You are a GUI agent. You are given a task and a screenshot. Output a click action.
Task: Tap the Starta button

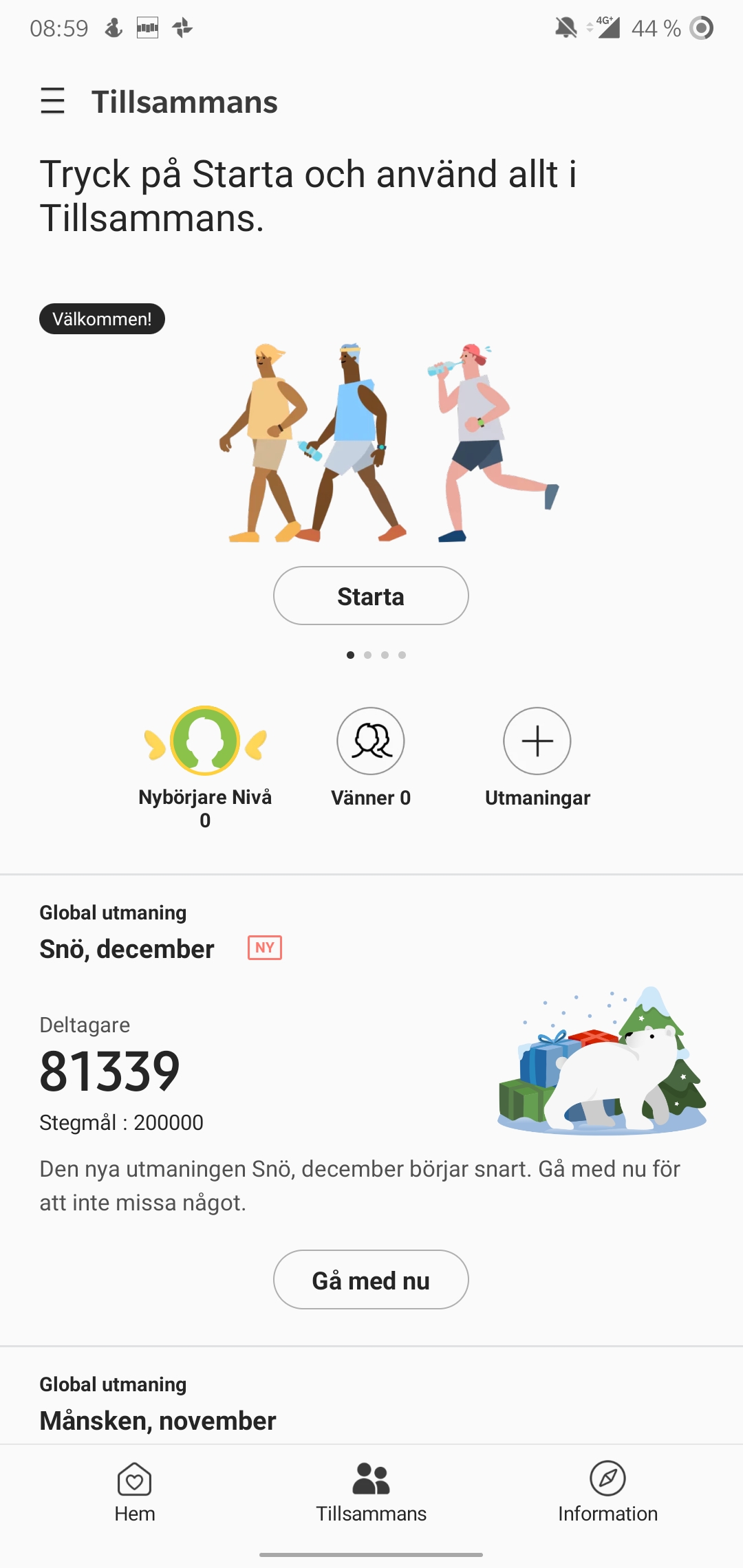pos(371,596)
